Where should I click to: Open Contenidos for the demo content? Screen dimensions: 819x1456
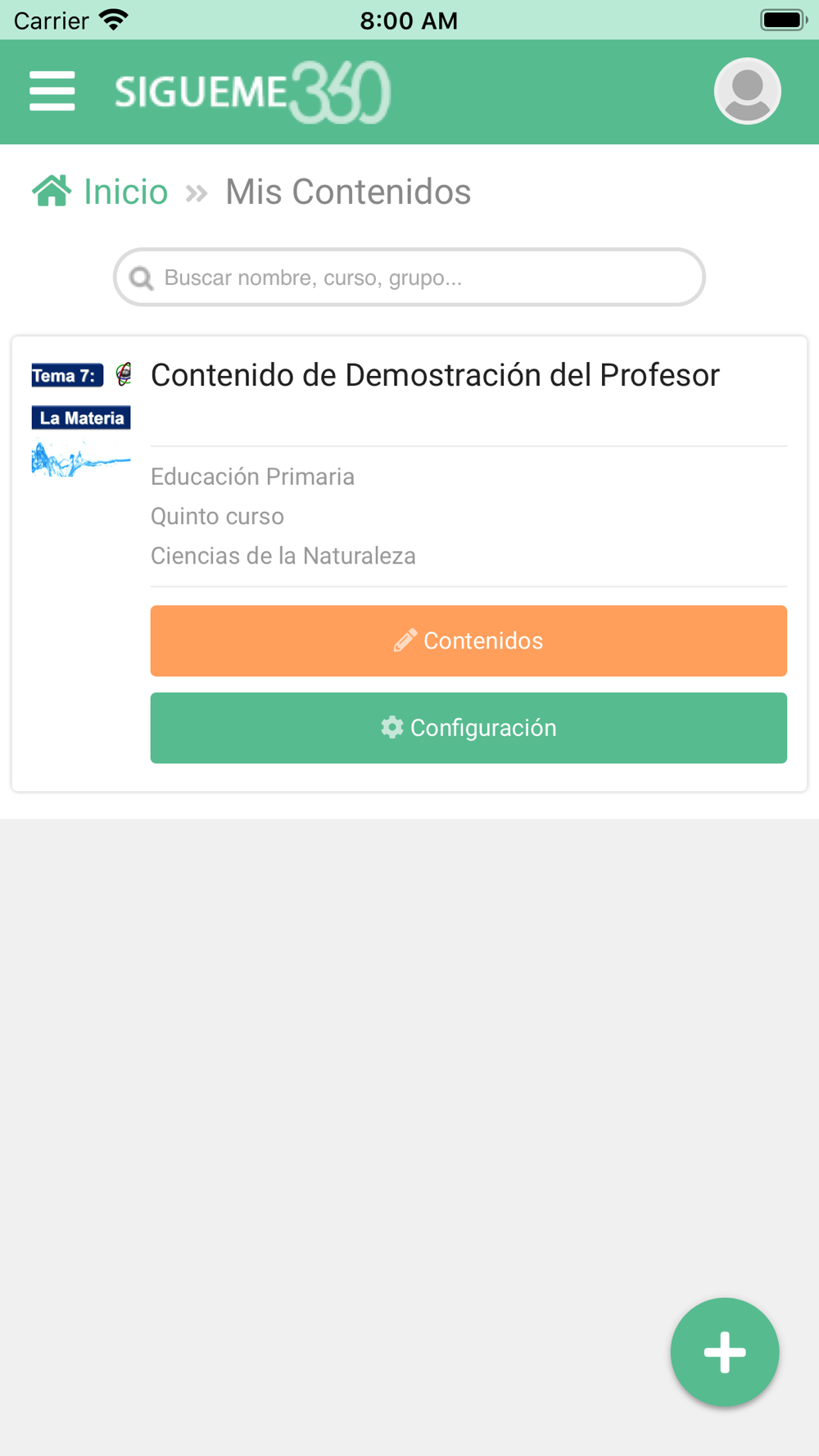click(x=468, y=640)
